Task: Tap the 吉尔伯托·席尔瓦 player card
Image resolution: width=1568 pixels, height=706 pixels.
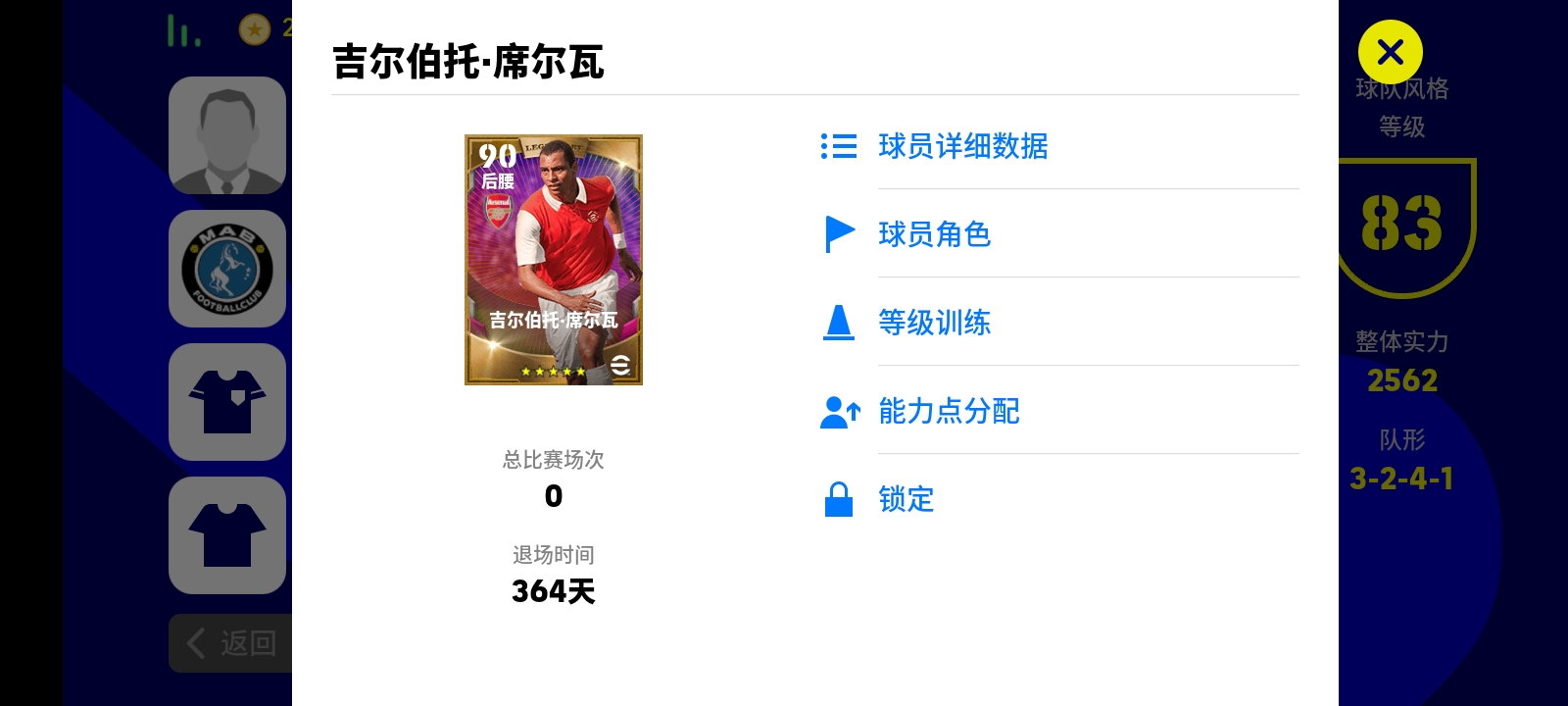Action: click(553, 260)
